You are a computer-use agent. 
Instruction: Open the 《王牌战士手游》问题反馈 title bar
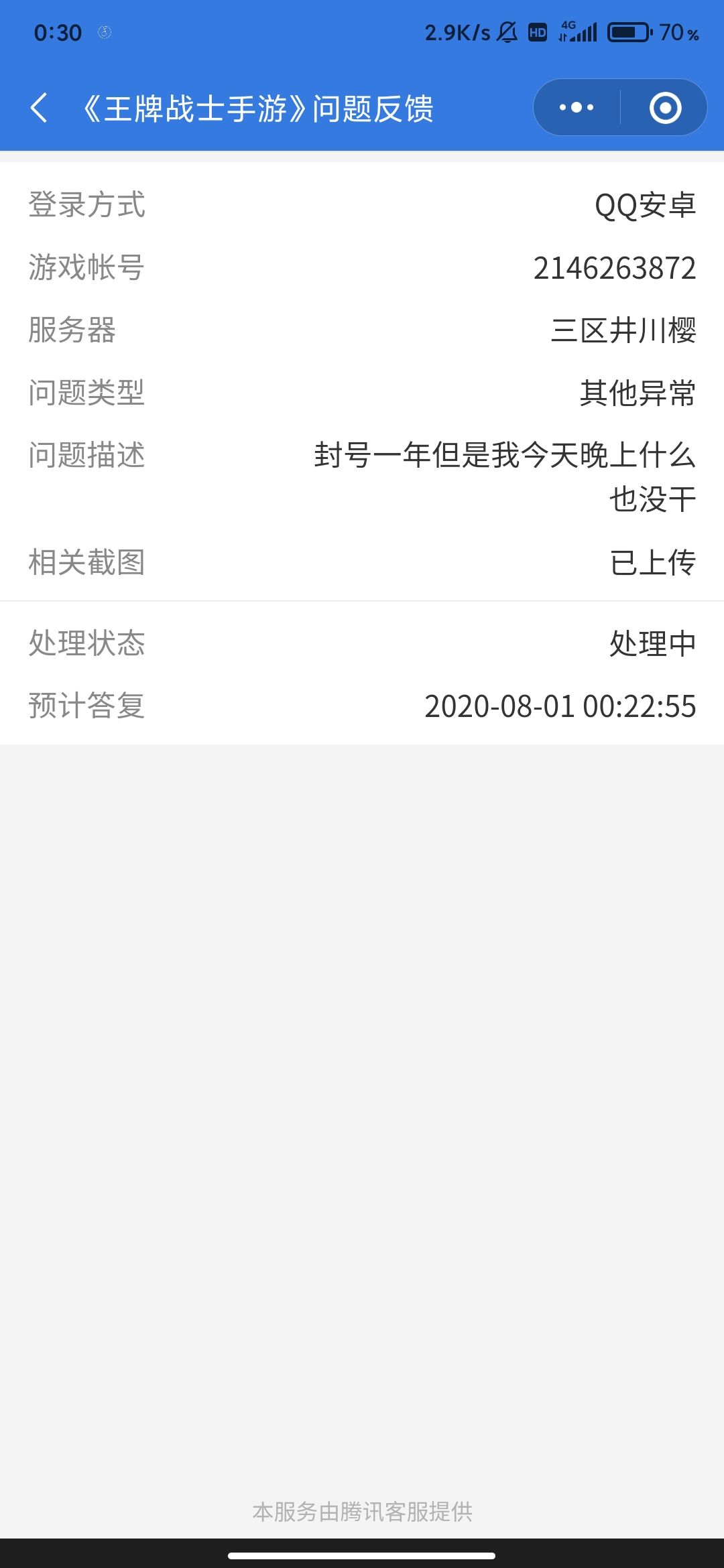point(258,107)
